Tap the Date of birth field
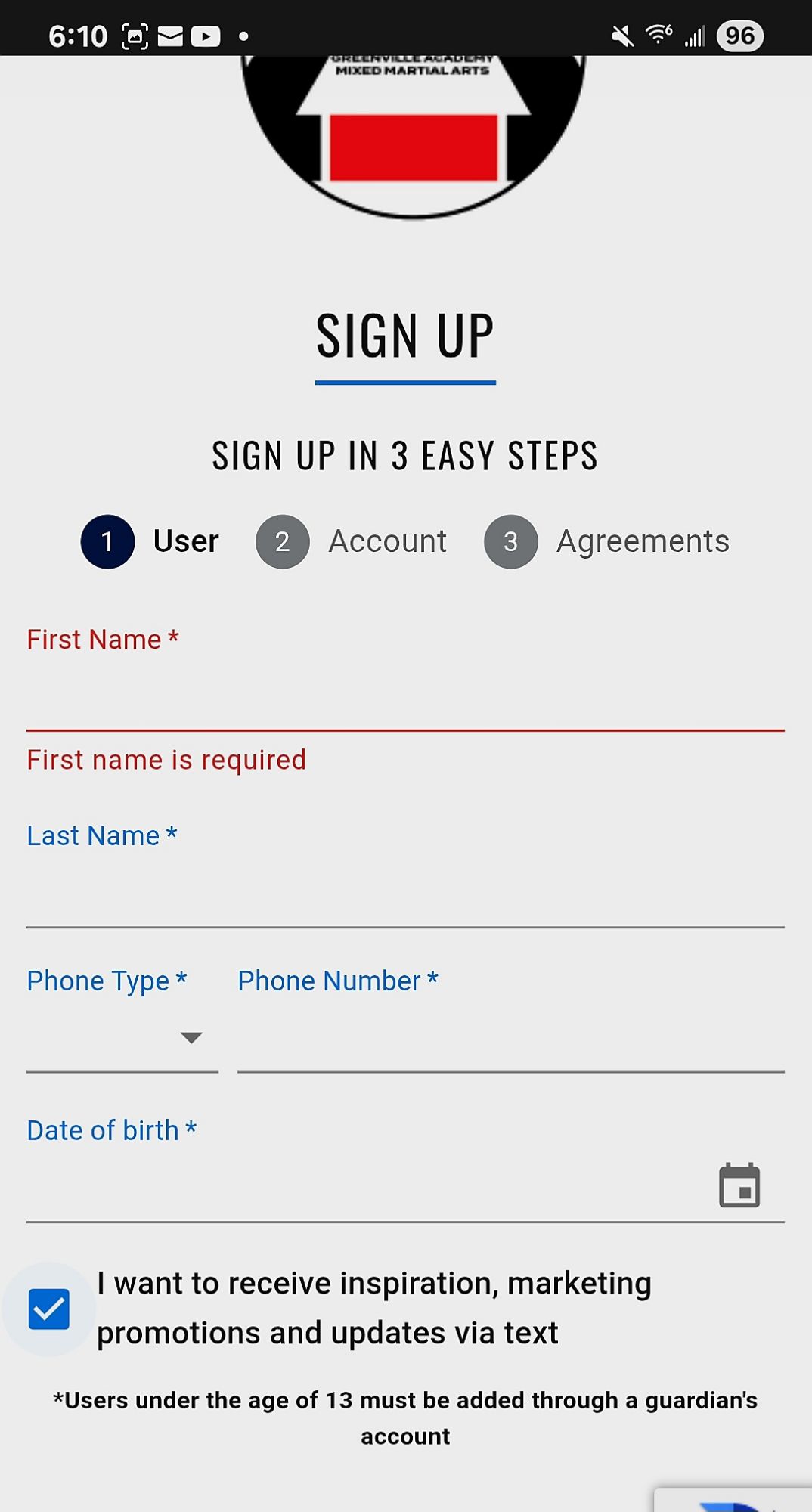812x1512 pixels. [363, 1187]
